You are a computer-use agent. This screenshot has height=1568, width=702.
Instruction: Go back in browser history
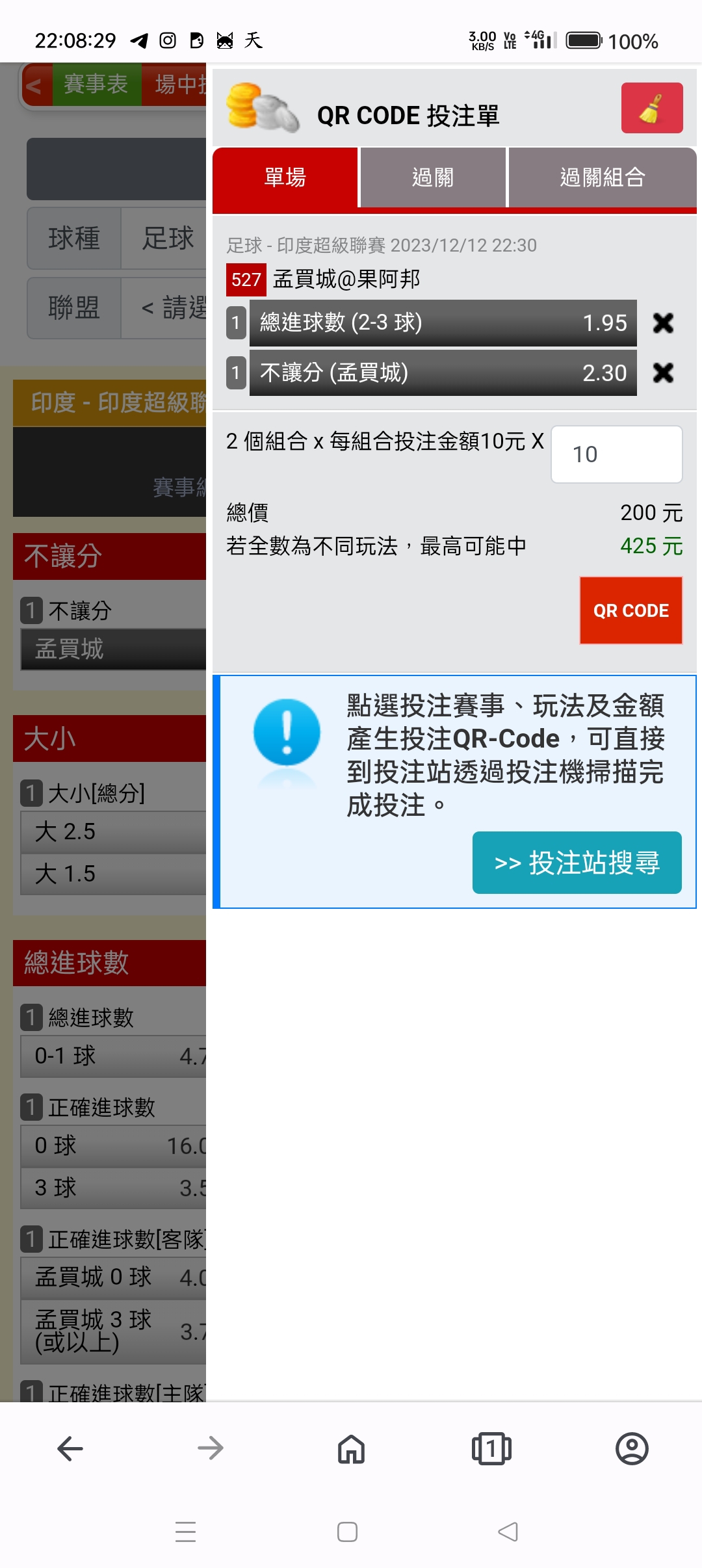pyautogui.click(x=70, y=1448)
